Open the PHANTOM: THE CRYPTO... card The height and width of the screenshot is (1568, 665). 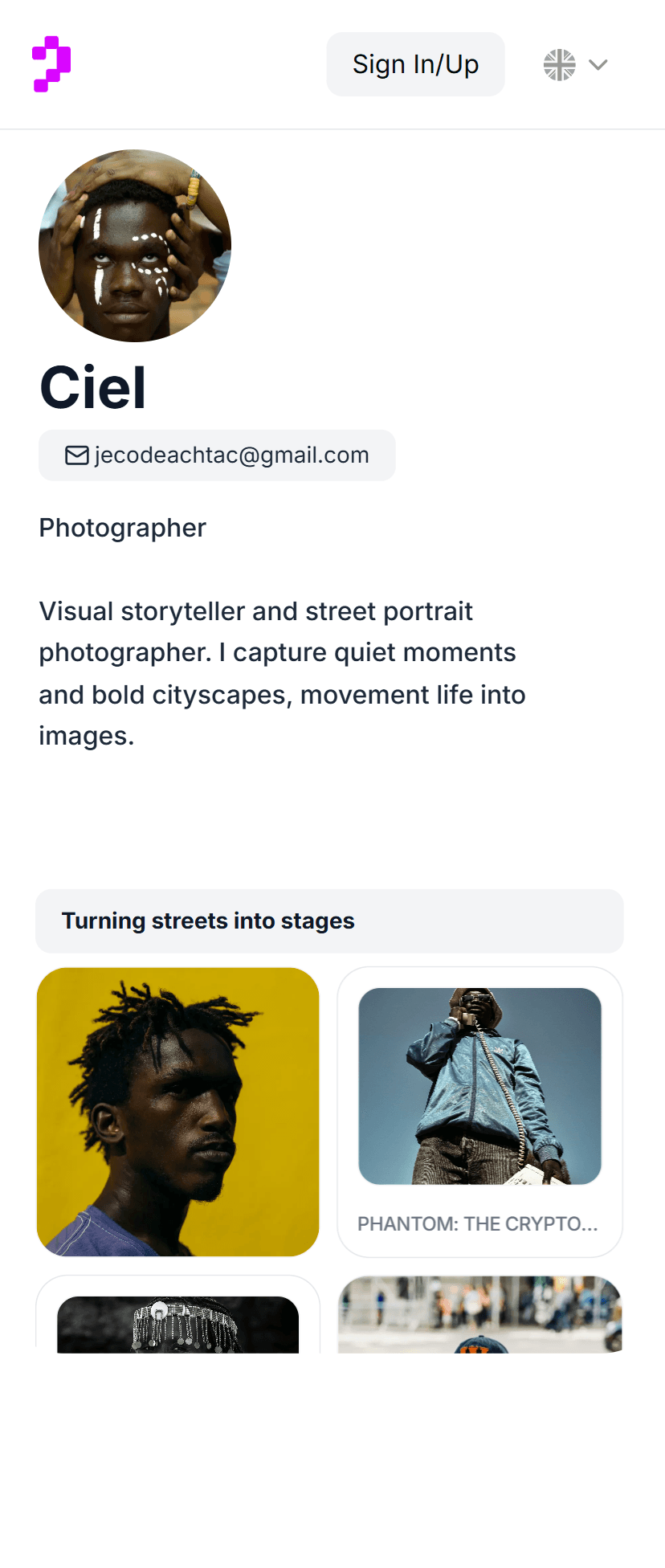point(479,1112)
